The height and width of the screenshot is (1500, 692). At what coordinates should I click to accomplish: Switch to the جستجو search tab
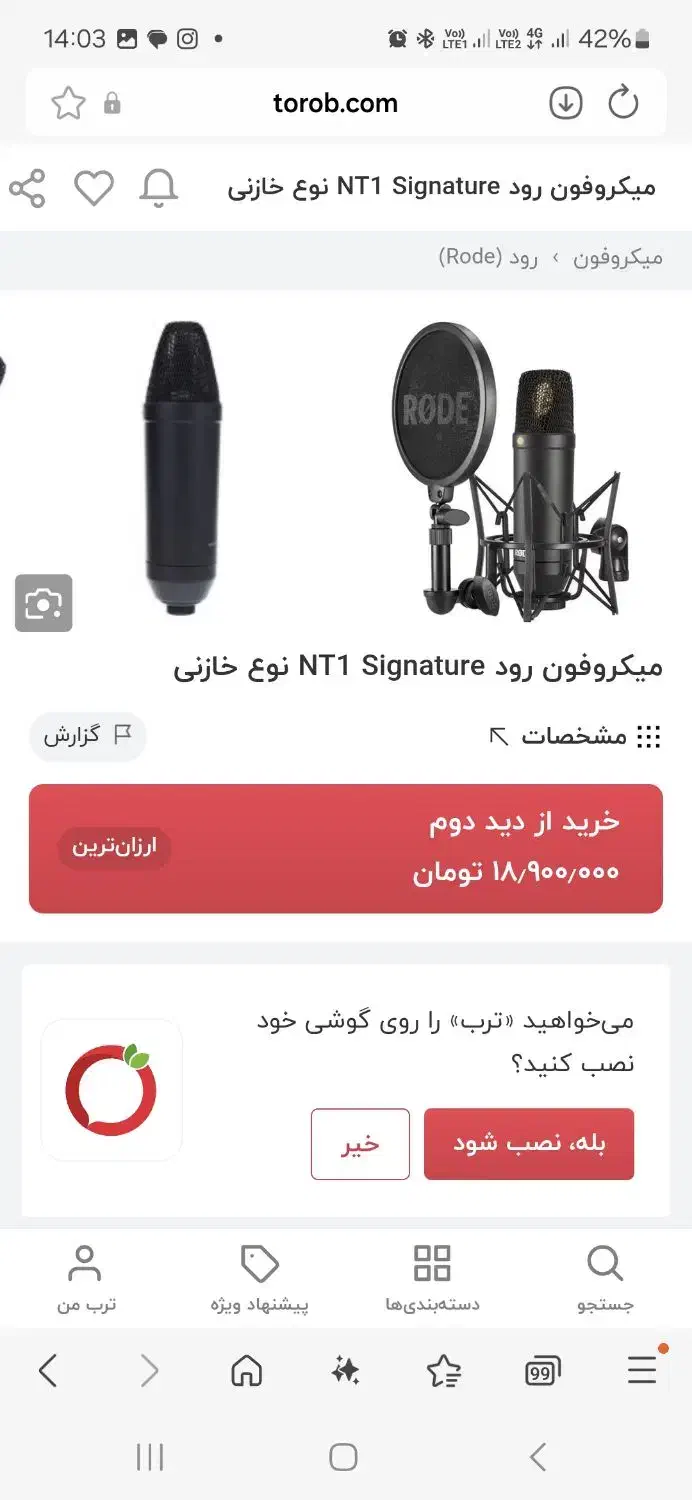click(x=605, y=1277)
